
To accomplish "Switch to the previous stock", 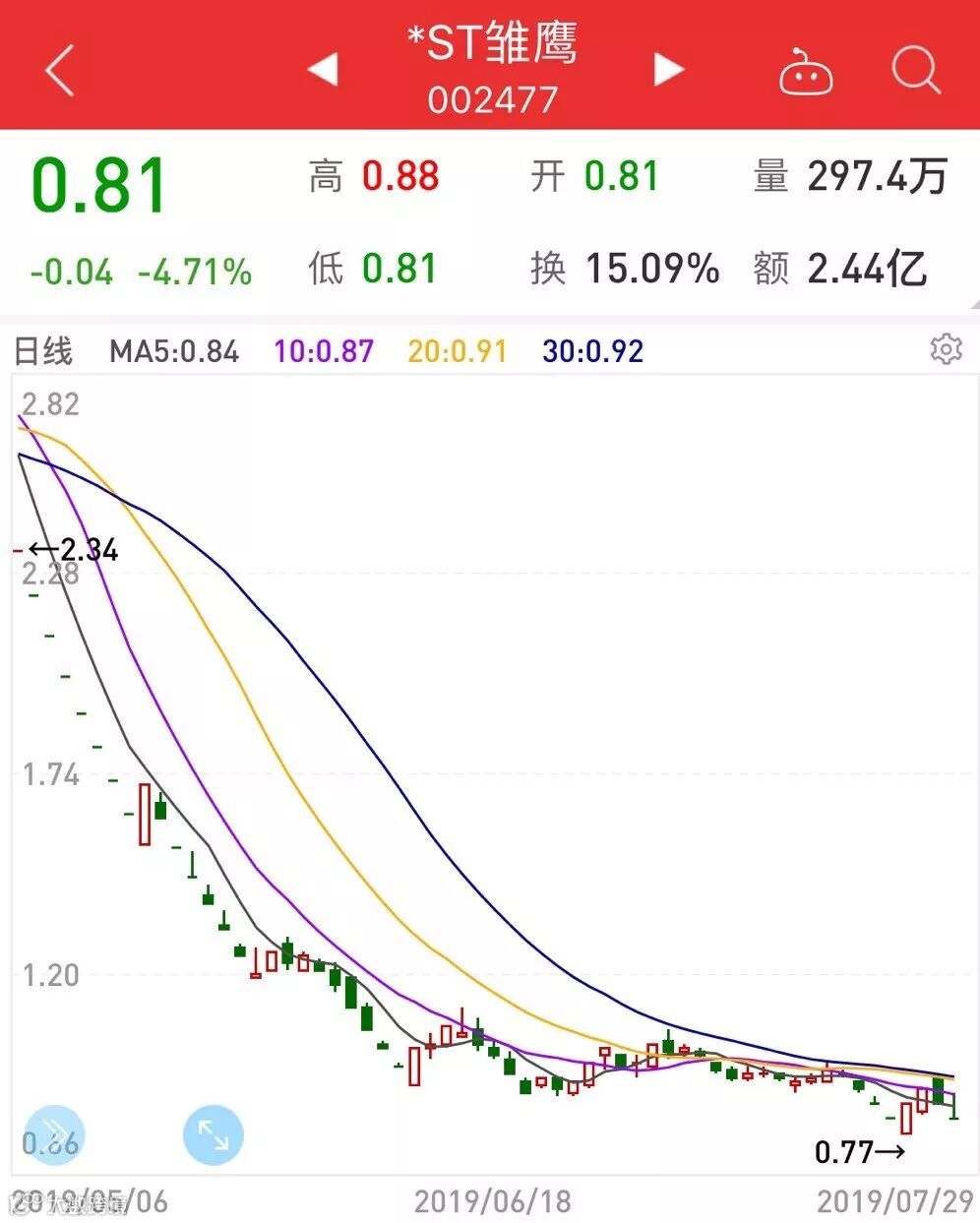I will coord(323,70).
